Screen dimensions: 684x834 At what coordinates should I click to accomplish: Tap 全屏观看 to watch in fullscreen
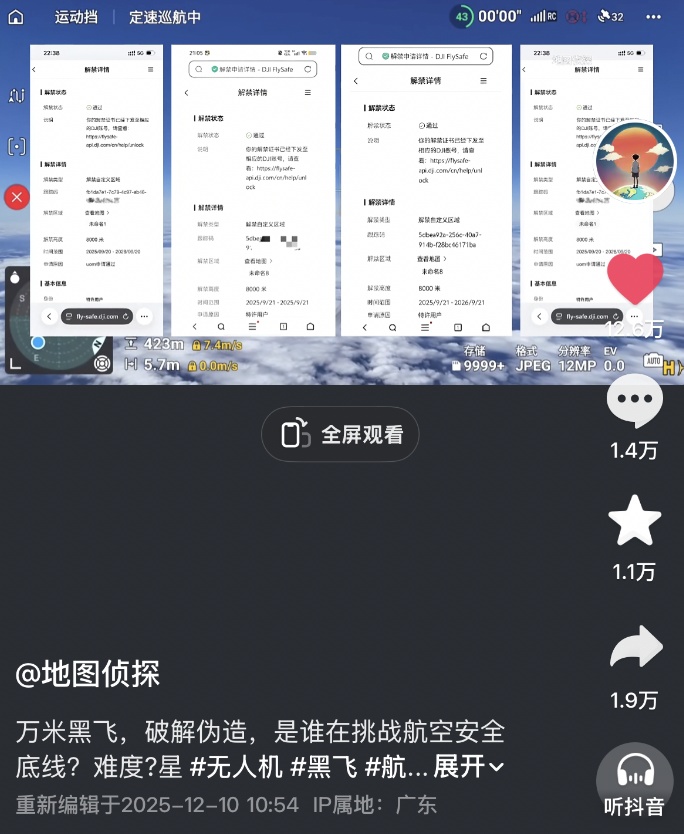340,434
